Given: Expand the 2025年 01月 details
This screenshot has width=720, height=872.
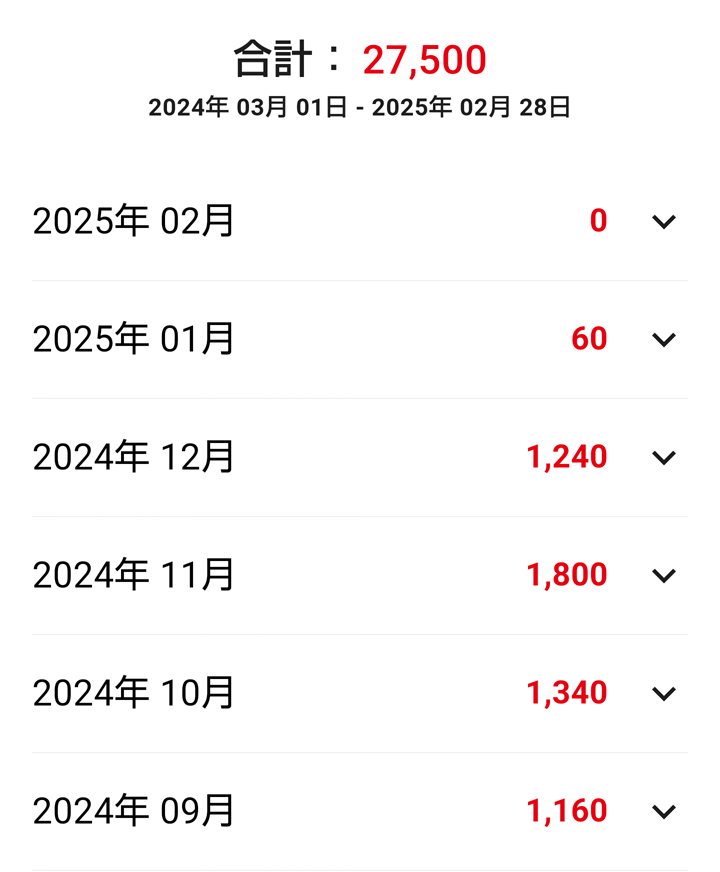Looking at the screenshot, I should click(x=664, y=340).
